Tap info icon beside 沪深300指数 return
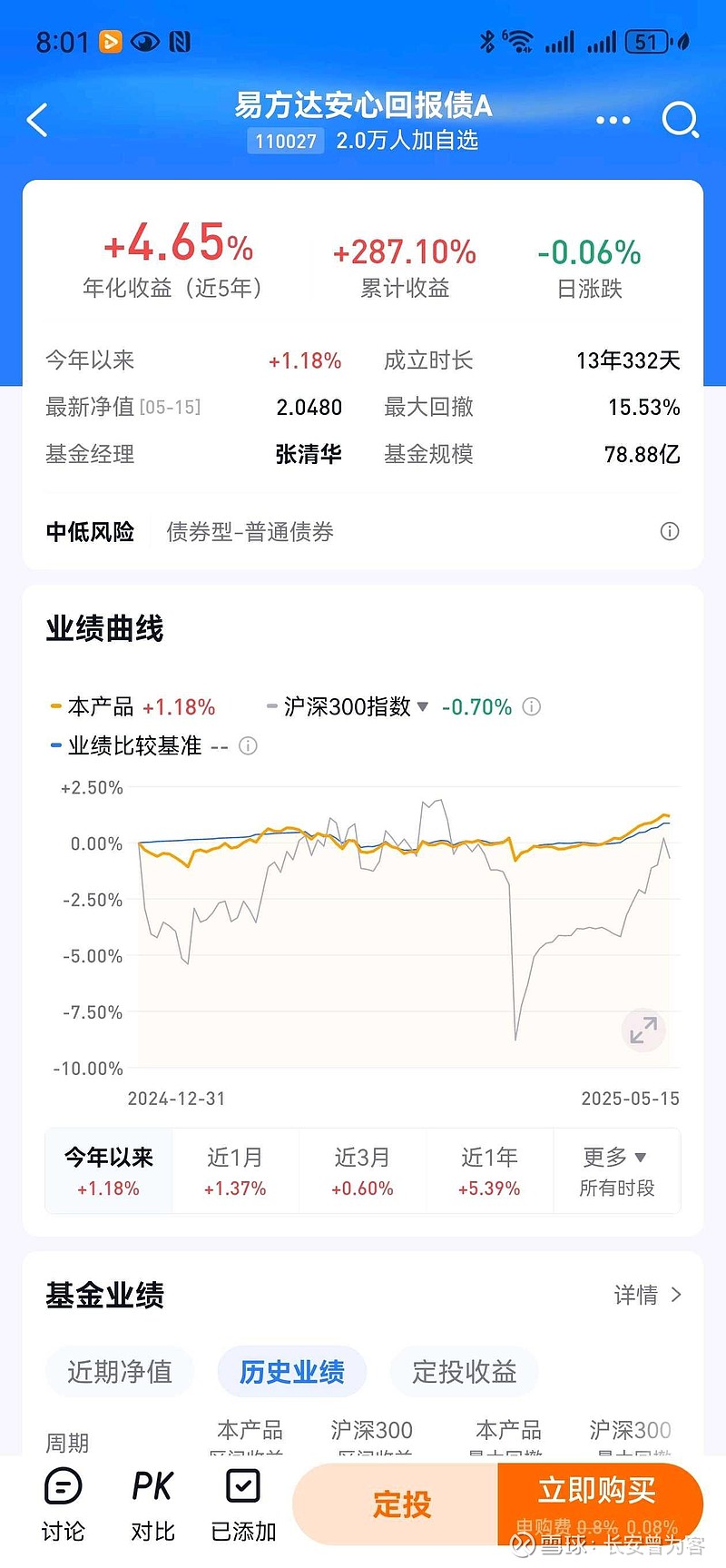726x1568 pixels. point(531,706)
